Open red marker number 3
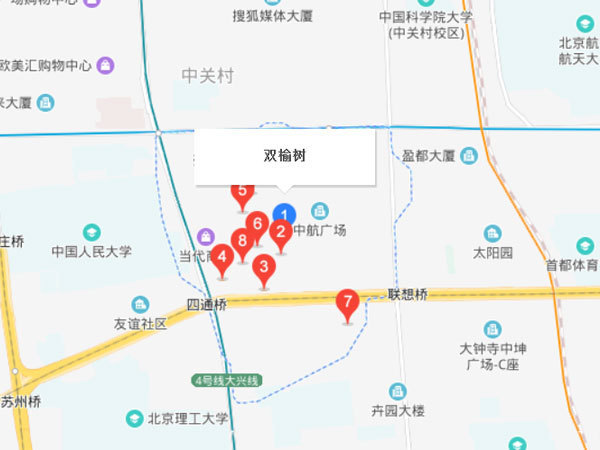 pyautogui.click(x=263, y=267)
